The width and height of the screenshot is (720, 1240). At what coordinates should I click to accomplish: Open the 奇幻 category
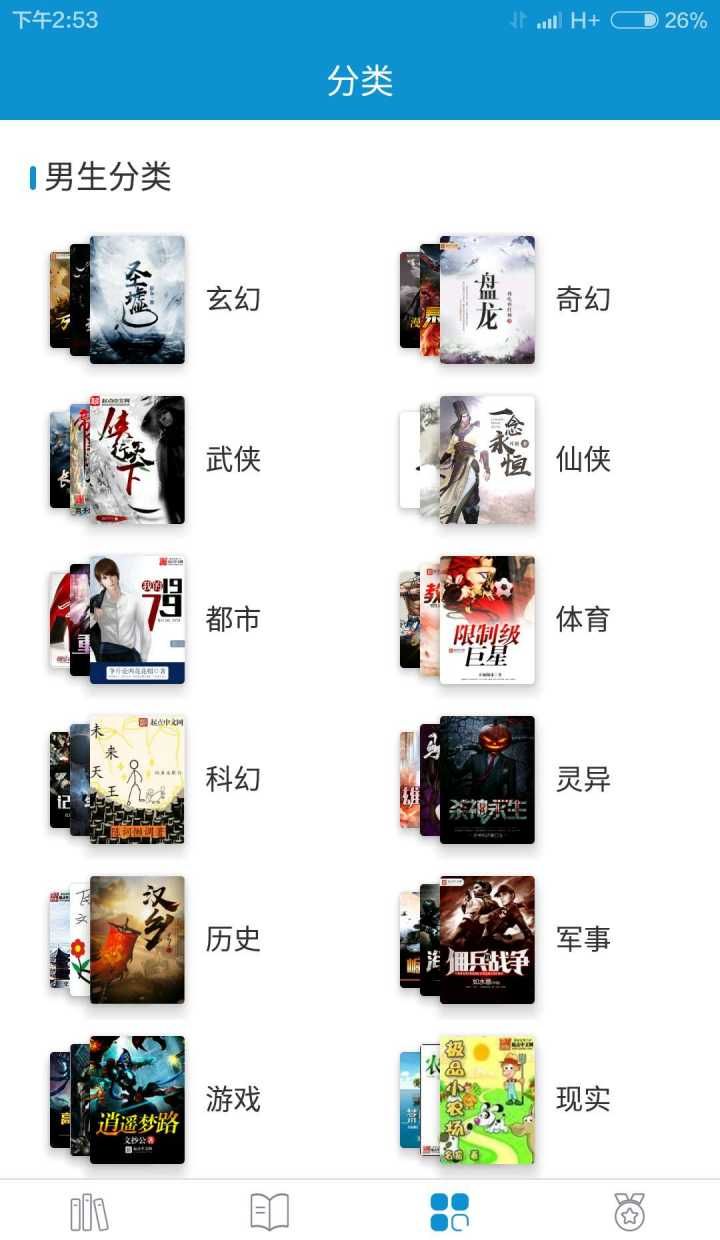585,299
